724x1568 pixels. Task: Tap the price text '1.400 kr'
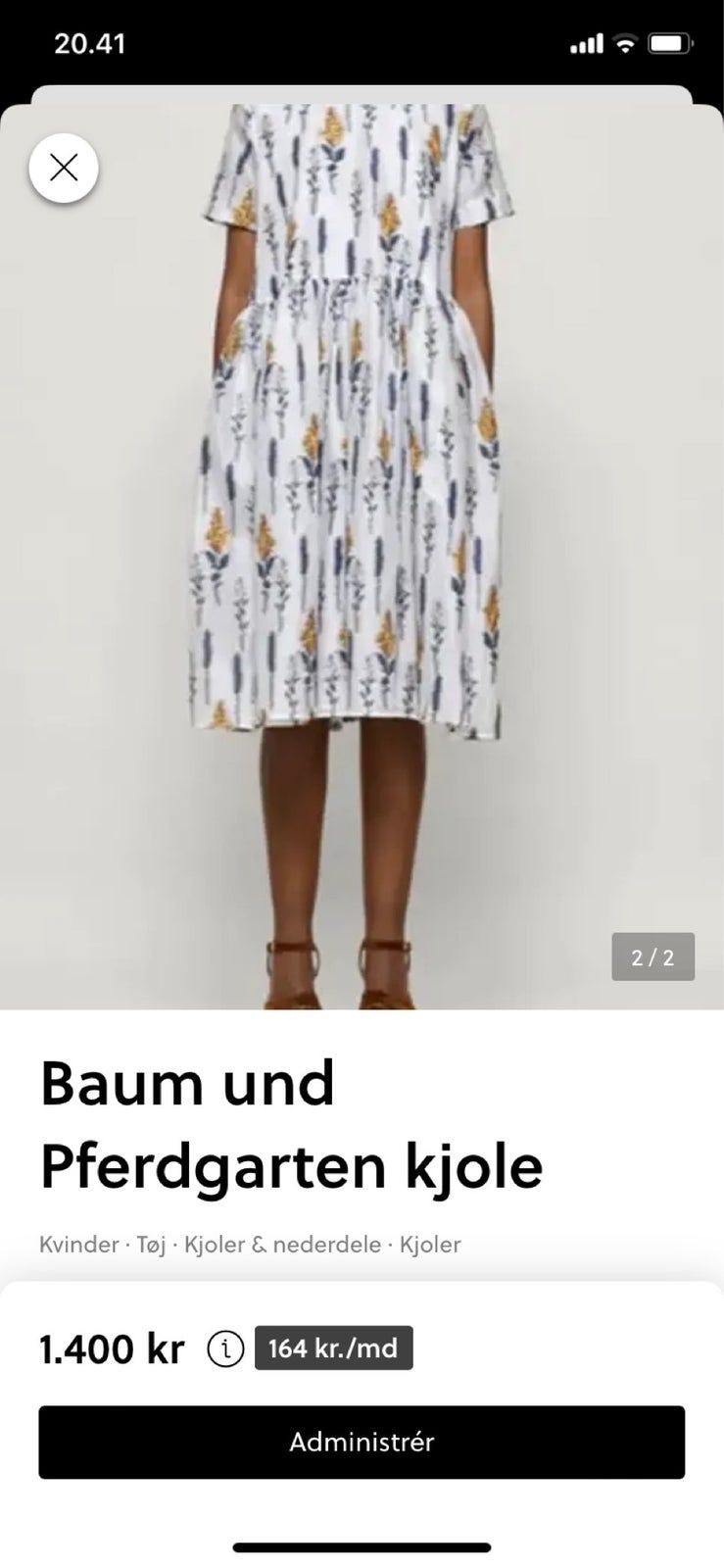(x=109, y=1348)
